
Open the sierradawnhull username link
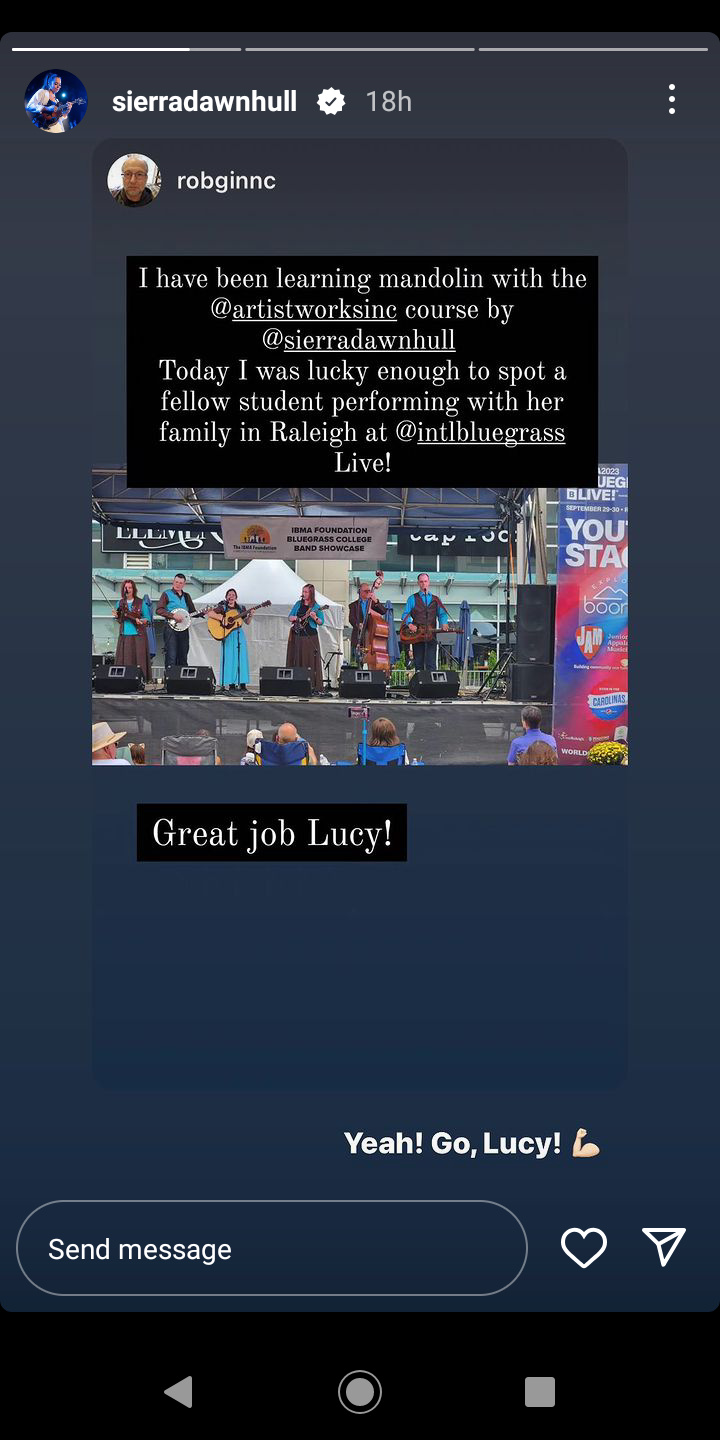click(x=204, y=101)
